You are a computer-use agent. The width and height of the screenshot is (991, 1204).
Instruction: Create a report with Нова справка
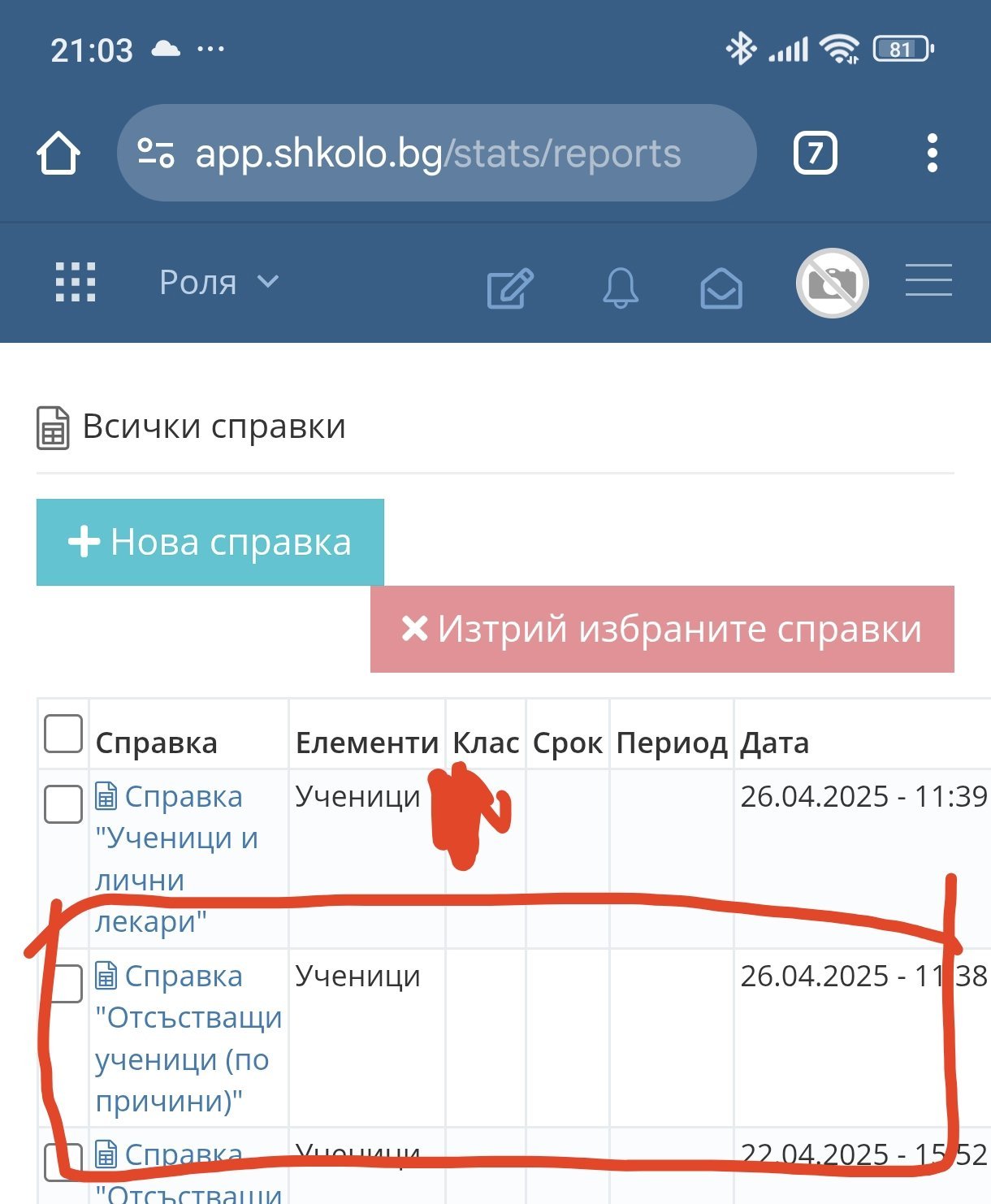click(210, 542)
